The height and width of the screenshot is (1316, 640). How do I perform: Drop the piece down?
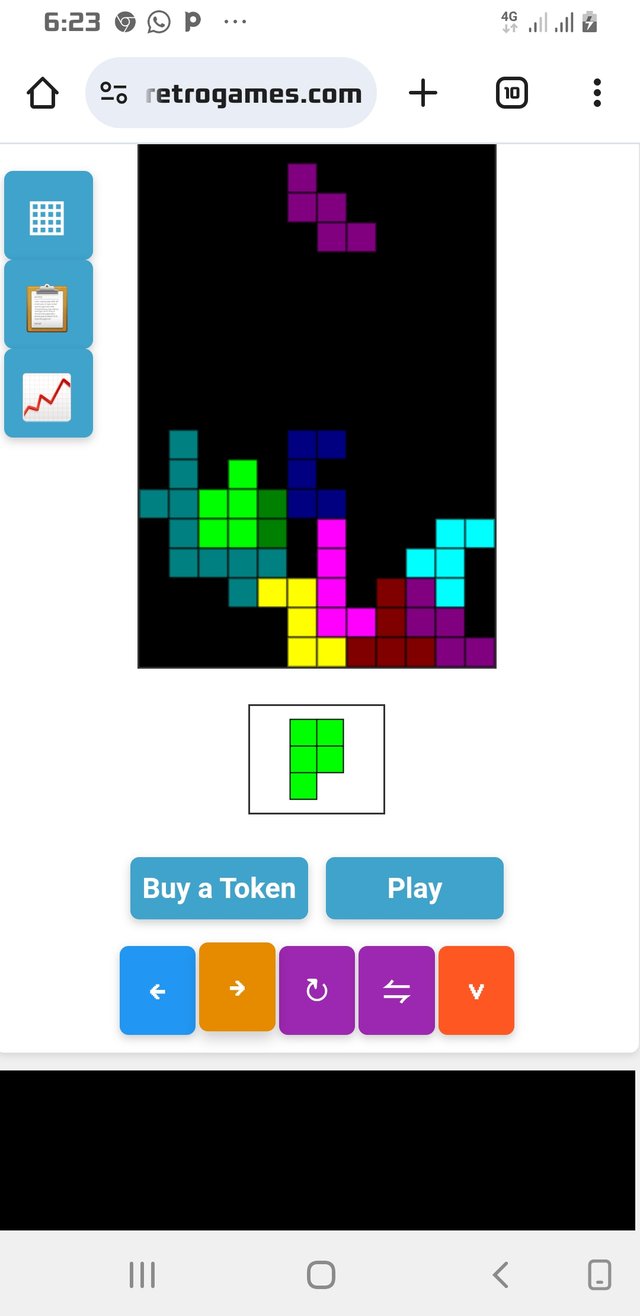[x=476, y=991]
